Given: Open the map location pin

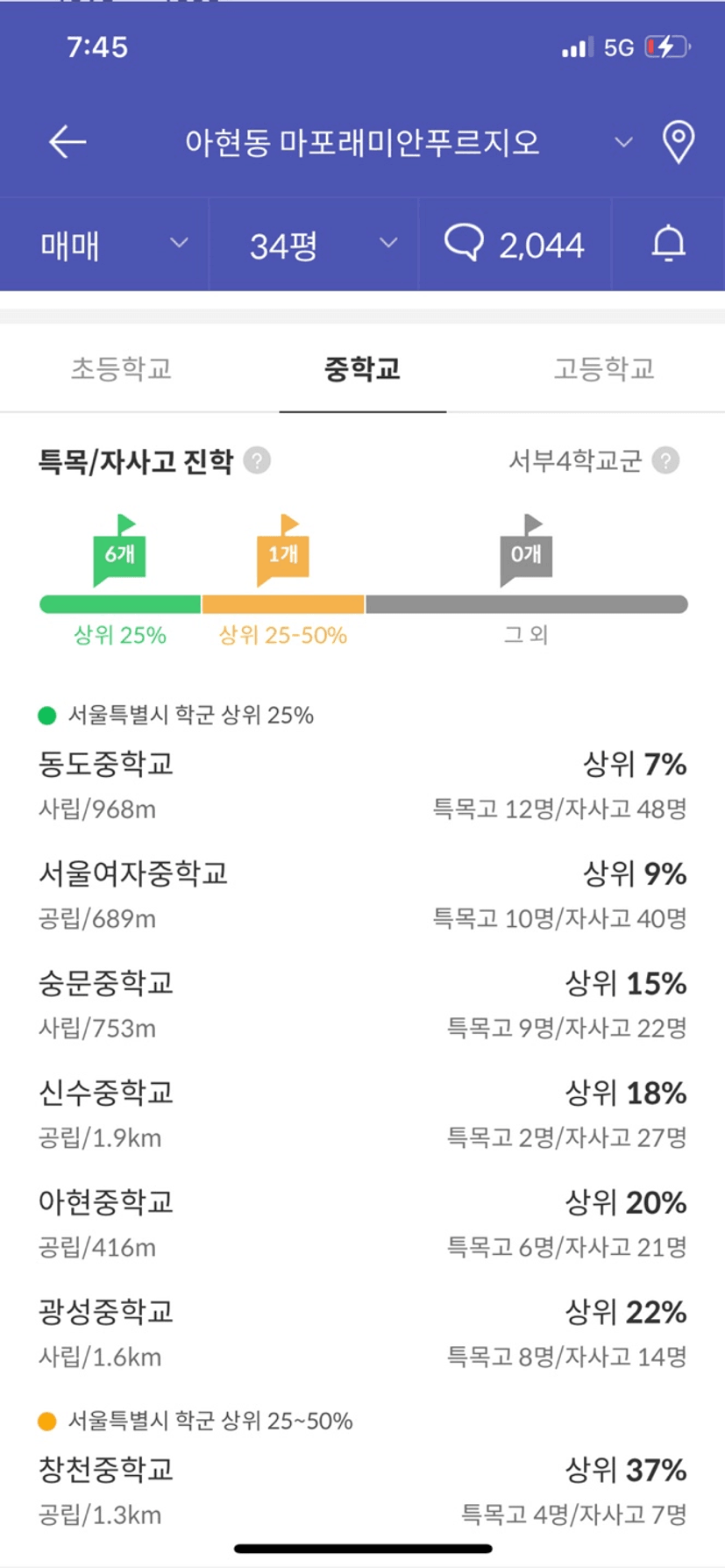Looking at the screenshot, I should 679,142.
